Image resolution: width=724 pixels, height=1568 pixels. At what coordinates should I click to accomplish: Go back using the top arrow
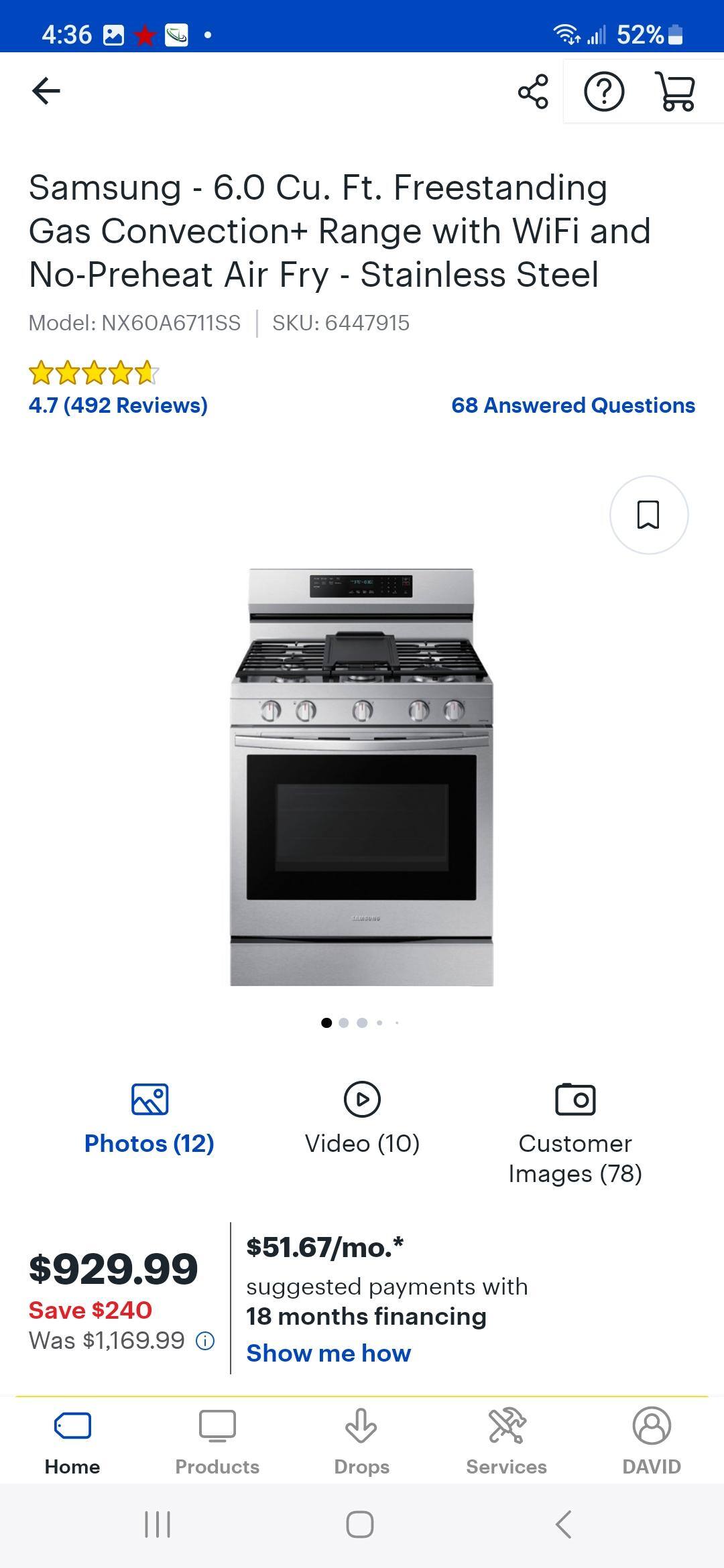click(46, 91)
